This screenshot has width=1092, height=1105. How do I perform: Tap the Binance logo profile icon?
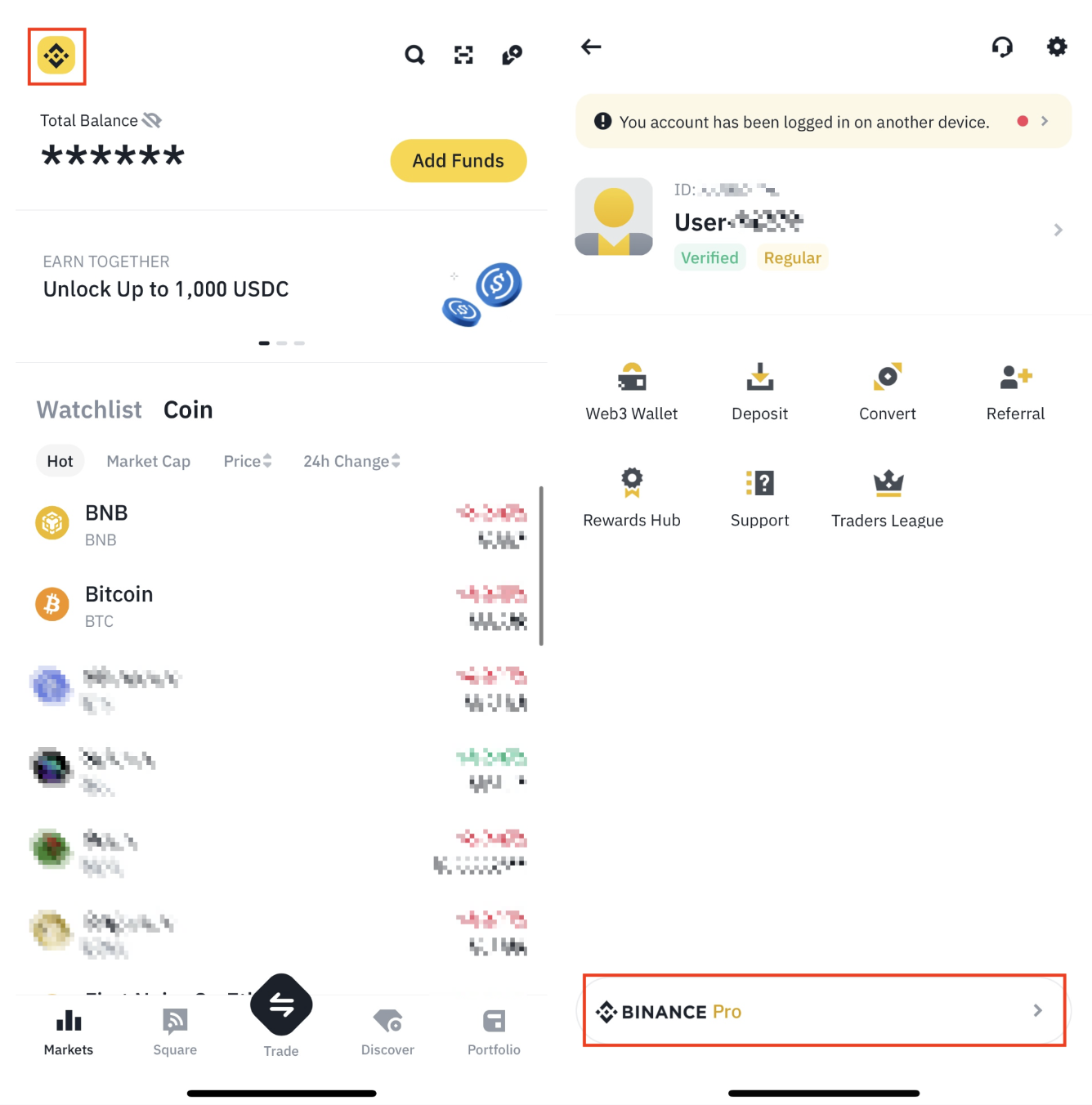(56, 56)
